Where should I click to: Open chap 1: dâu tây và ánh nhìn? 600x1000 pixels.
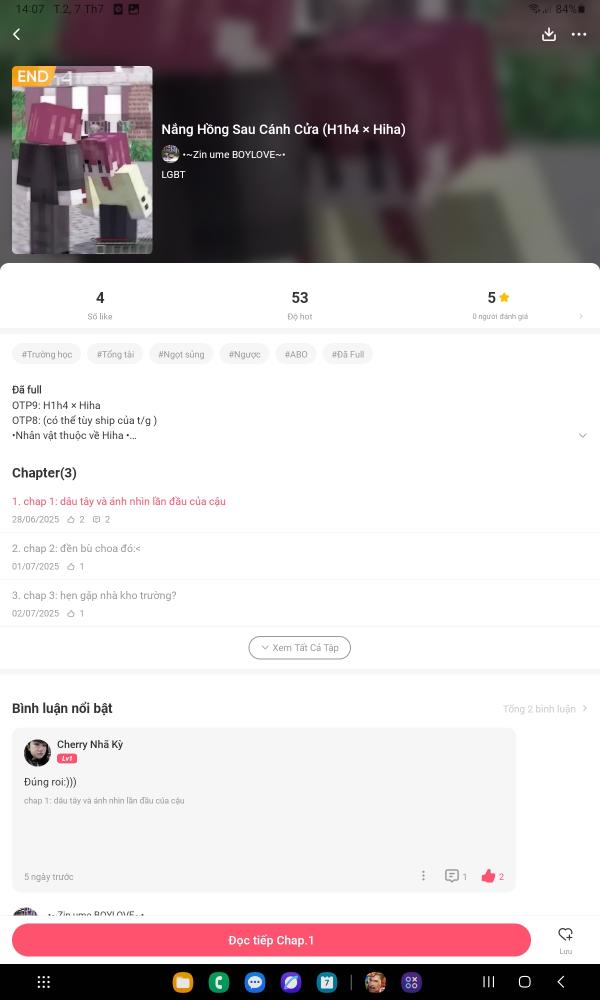coord(119,501)
